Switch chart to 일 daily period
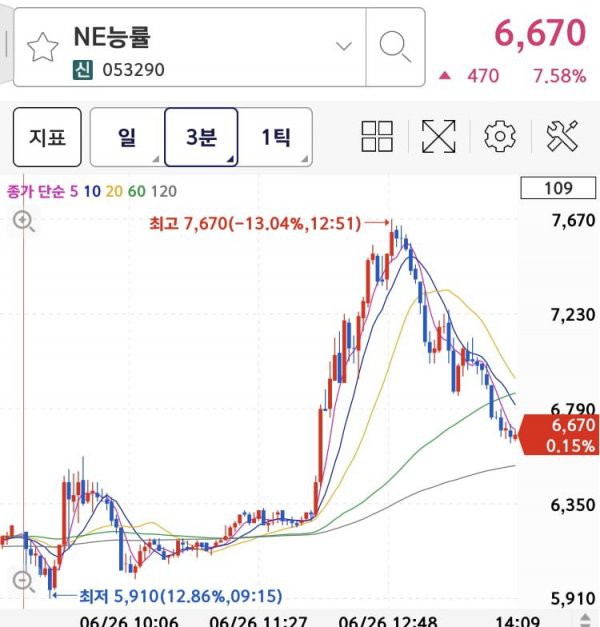 click(x=127, y=137)
